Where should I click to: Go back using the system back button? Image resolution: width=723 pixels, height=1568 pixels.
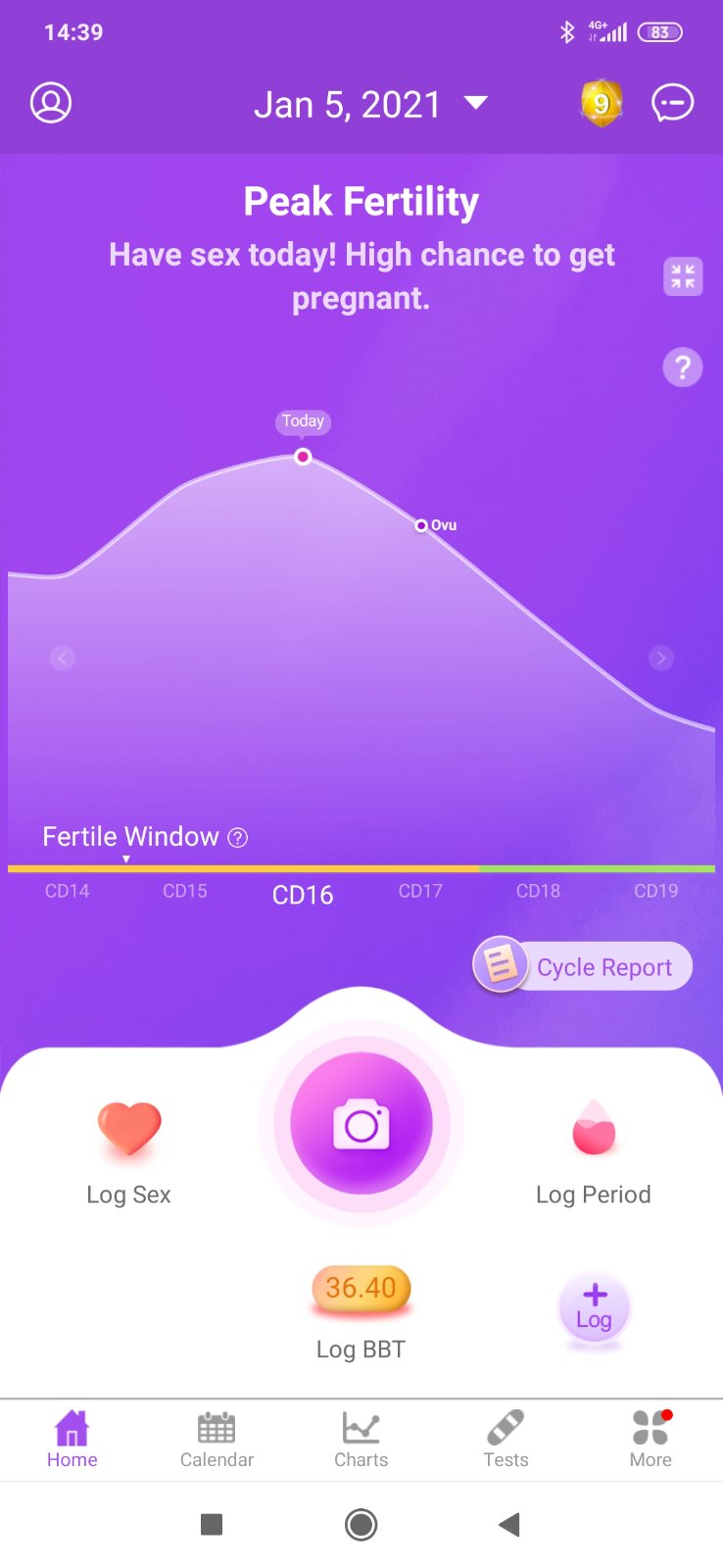click(508, 1524)
